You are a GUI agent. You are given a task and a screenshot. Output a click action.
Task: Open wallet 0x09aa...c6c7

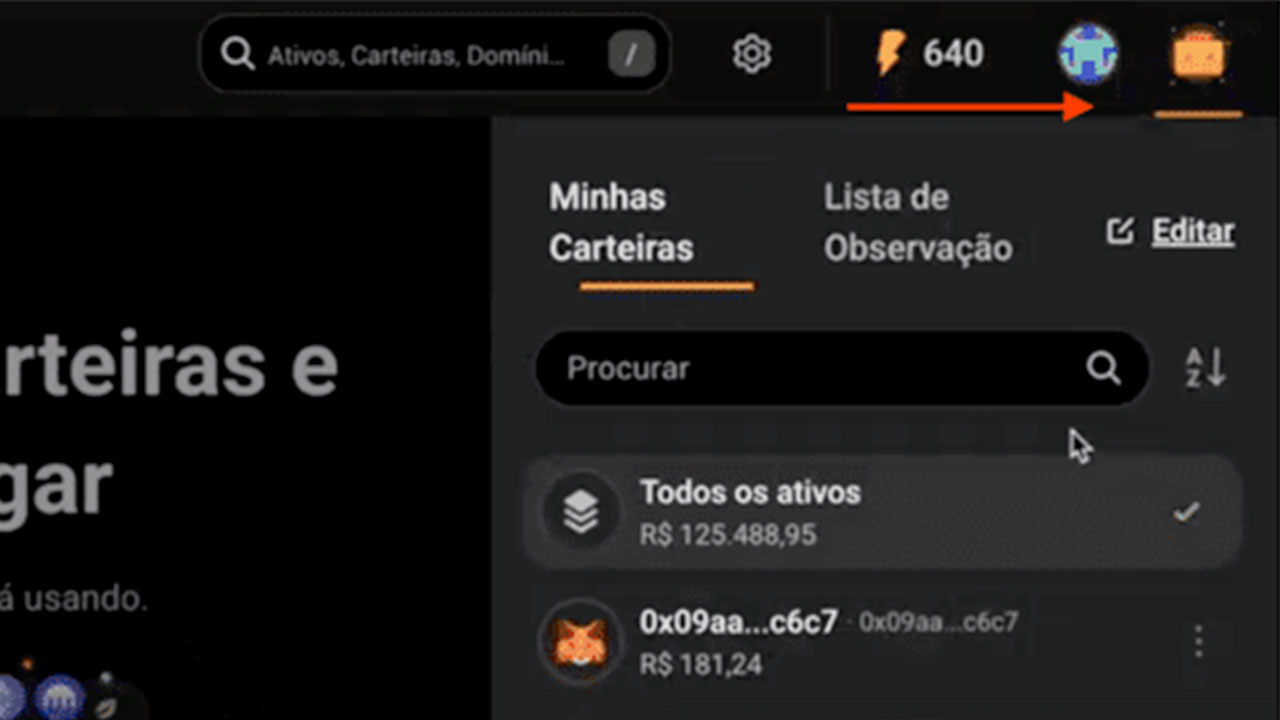pos(740,642)
